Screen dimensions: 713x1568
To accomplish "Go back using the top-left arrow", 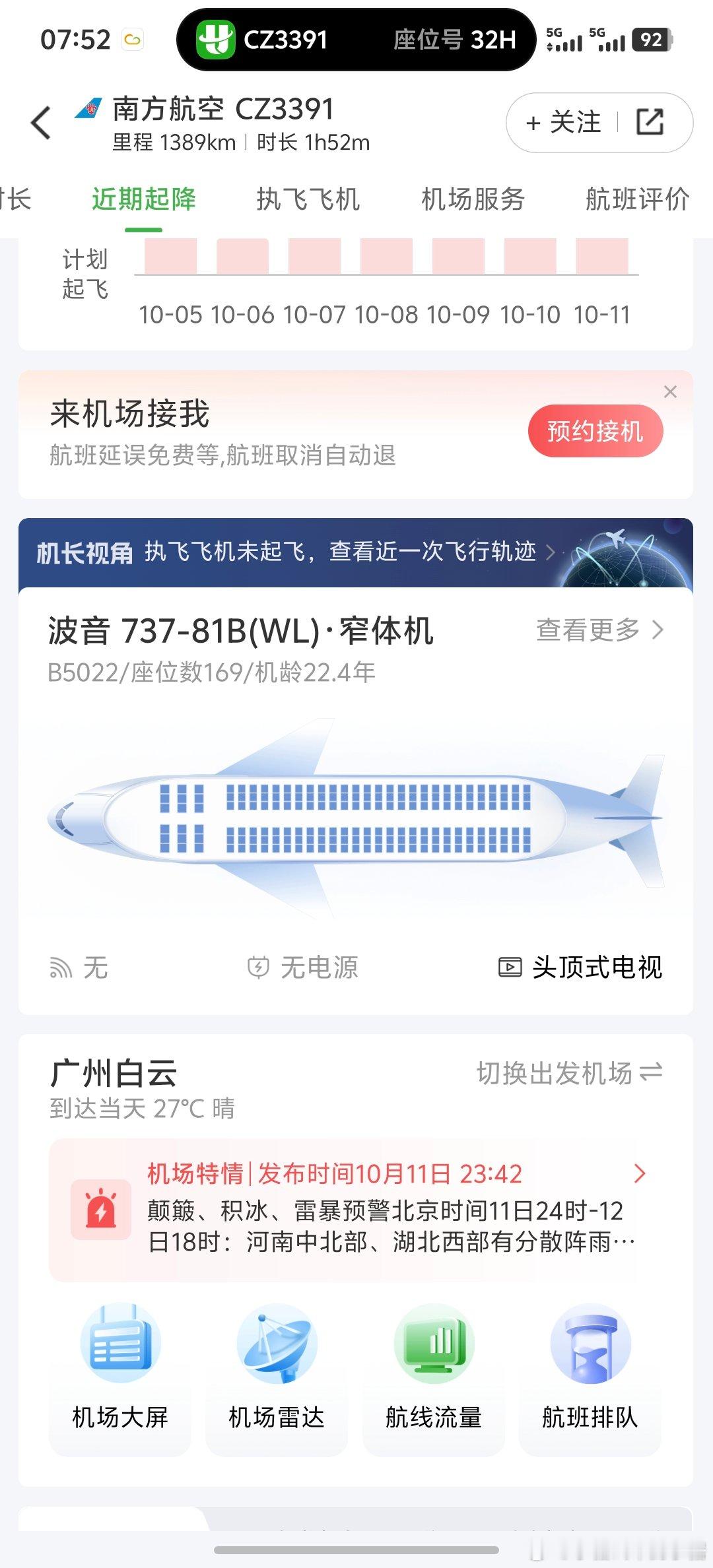I will [41, 123].
